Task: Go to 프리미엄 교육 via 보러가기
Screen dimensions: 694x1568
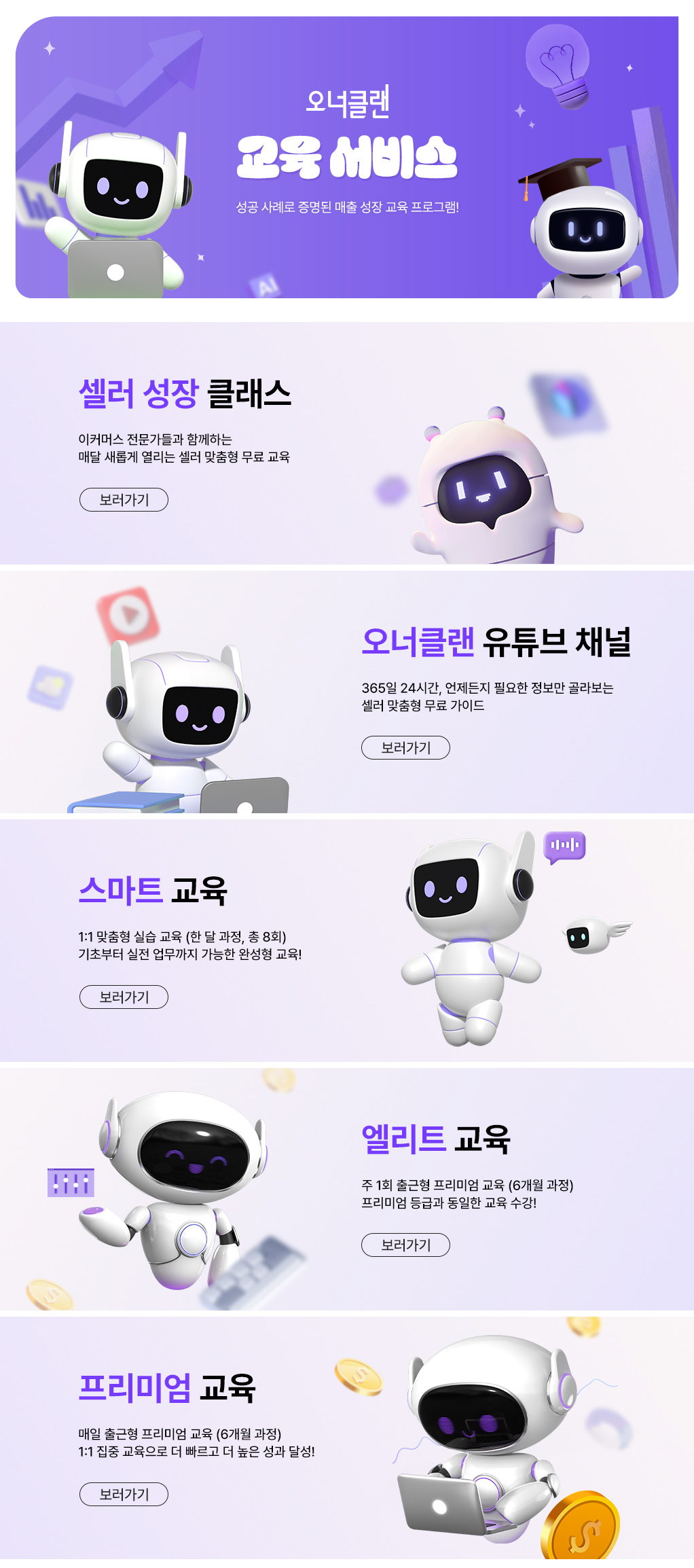Action: (124, 1494)
